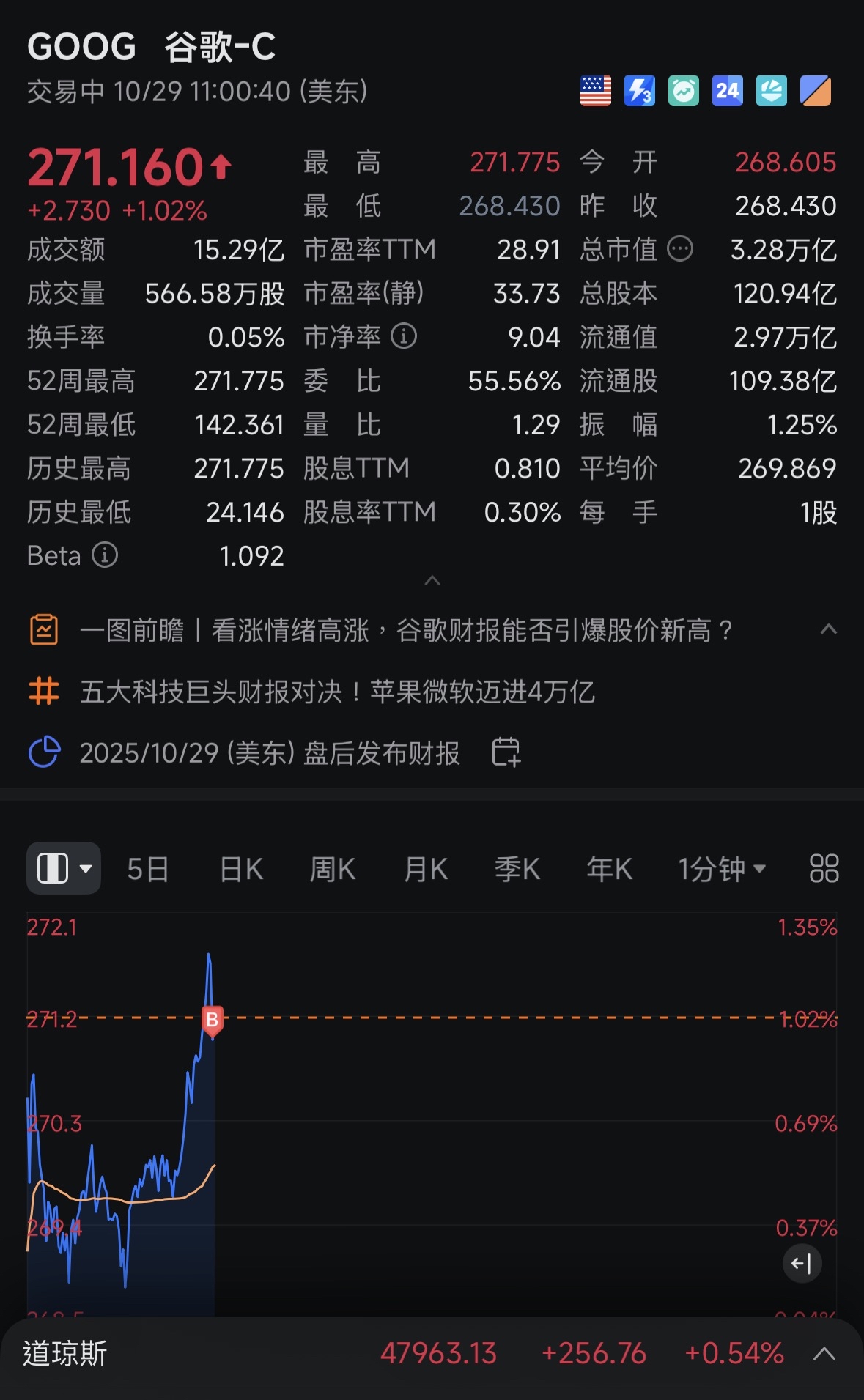
Task: Switch to the 5日 chart
Action: [x=147, y=870]
